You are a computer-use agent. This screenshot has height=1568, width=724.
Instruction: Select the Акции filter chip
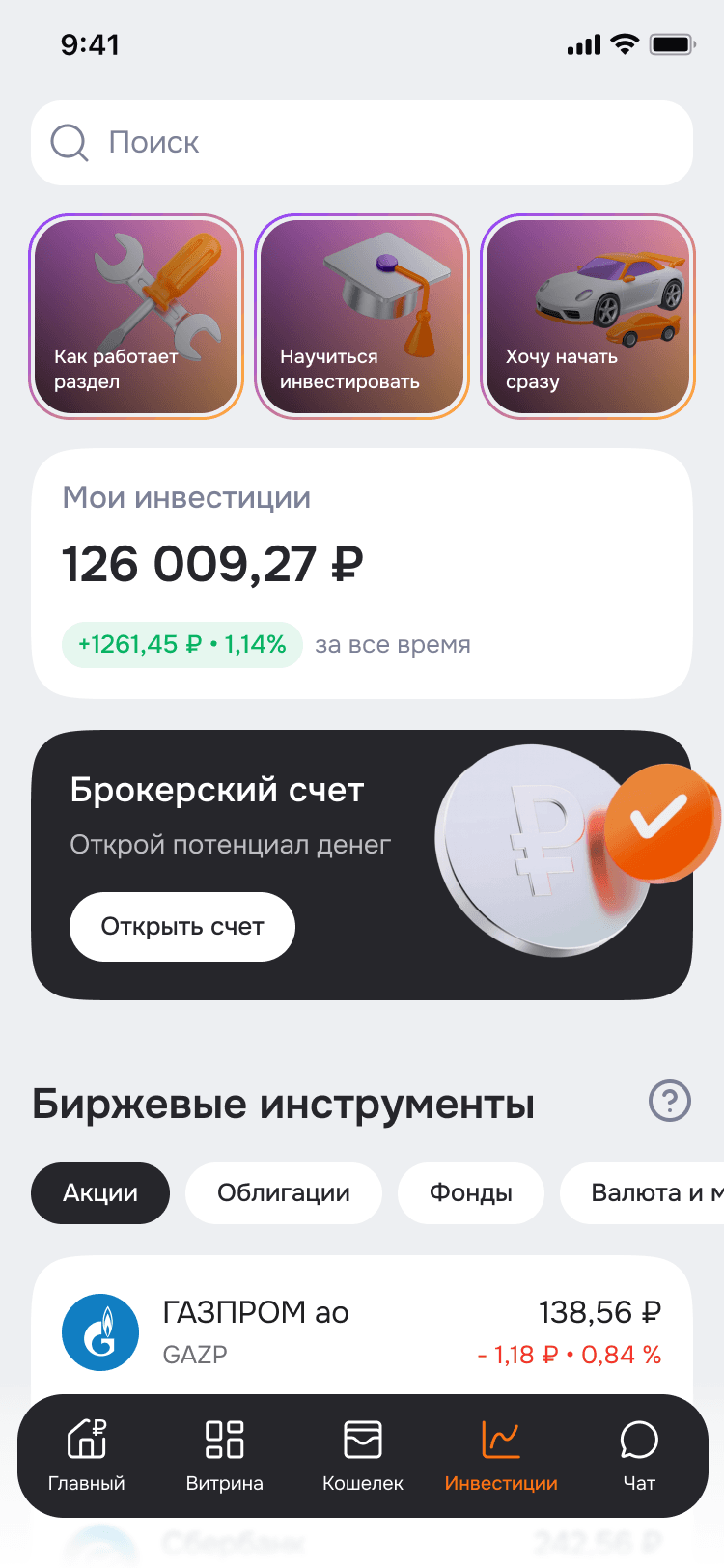click(99, 1193)
